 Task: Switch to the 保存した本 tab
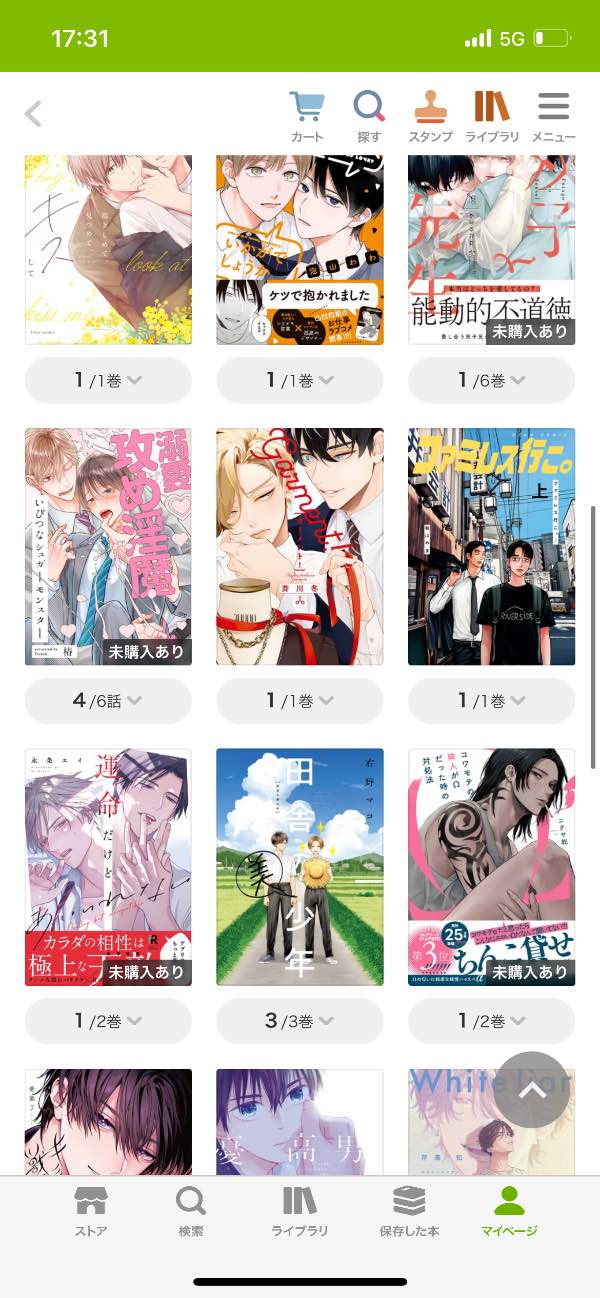click(408, 1211)
